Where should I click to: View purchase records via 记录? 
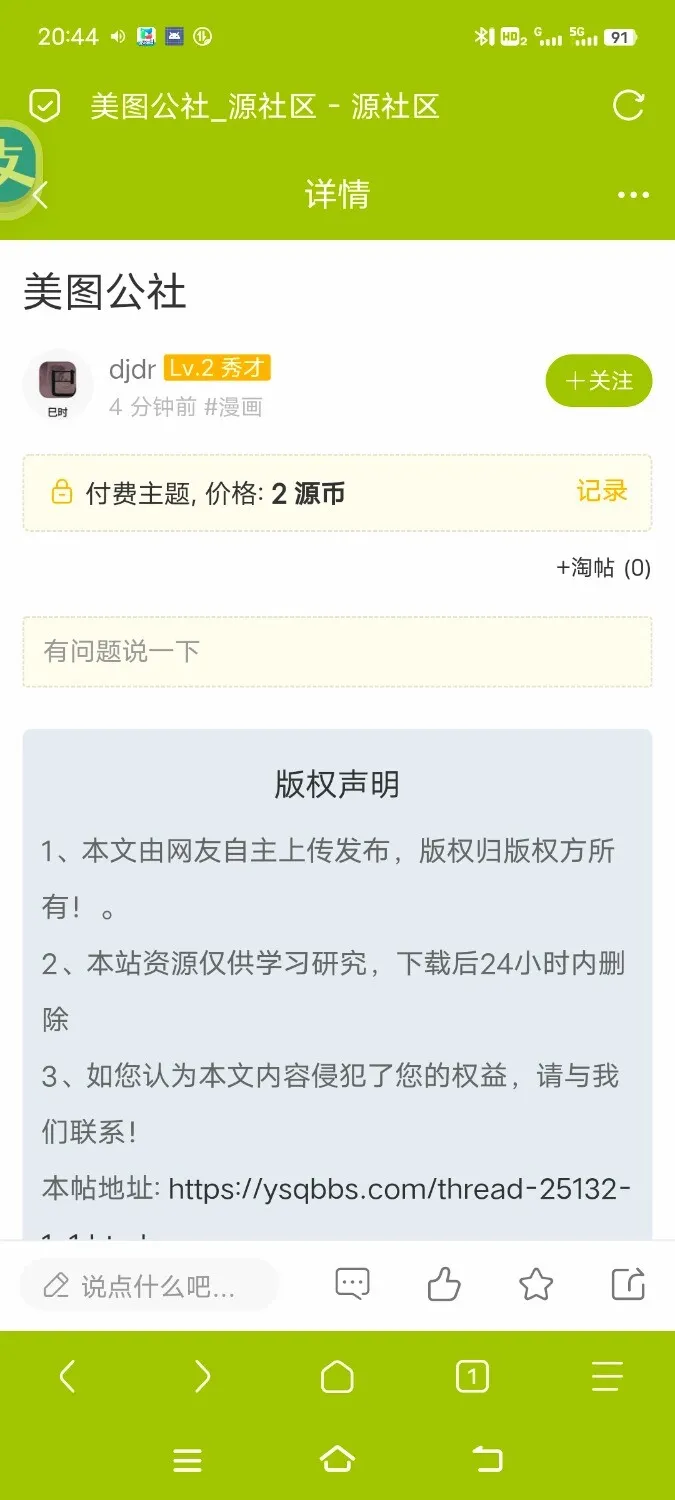pos(601,491)
